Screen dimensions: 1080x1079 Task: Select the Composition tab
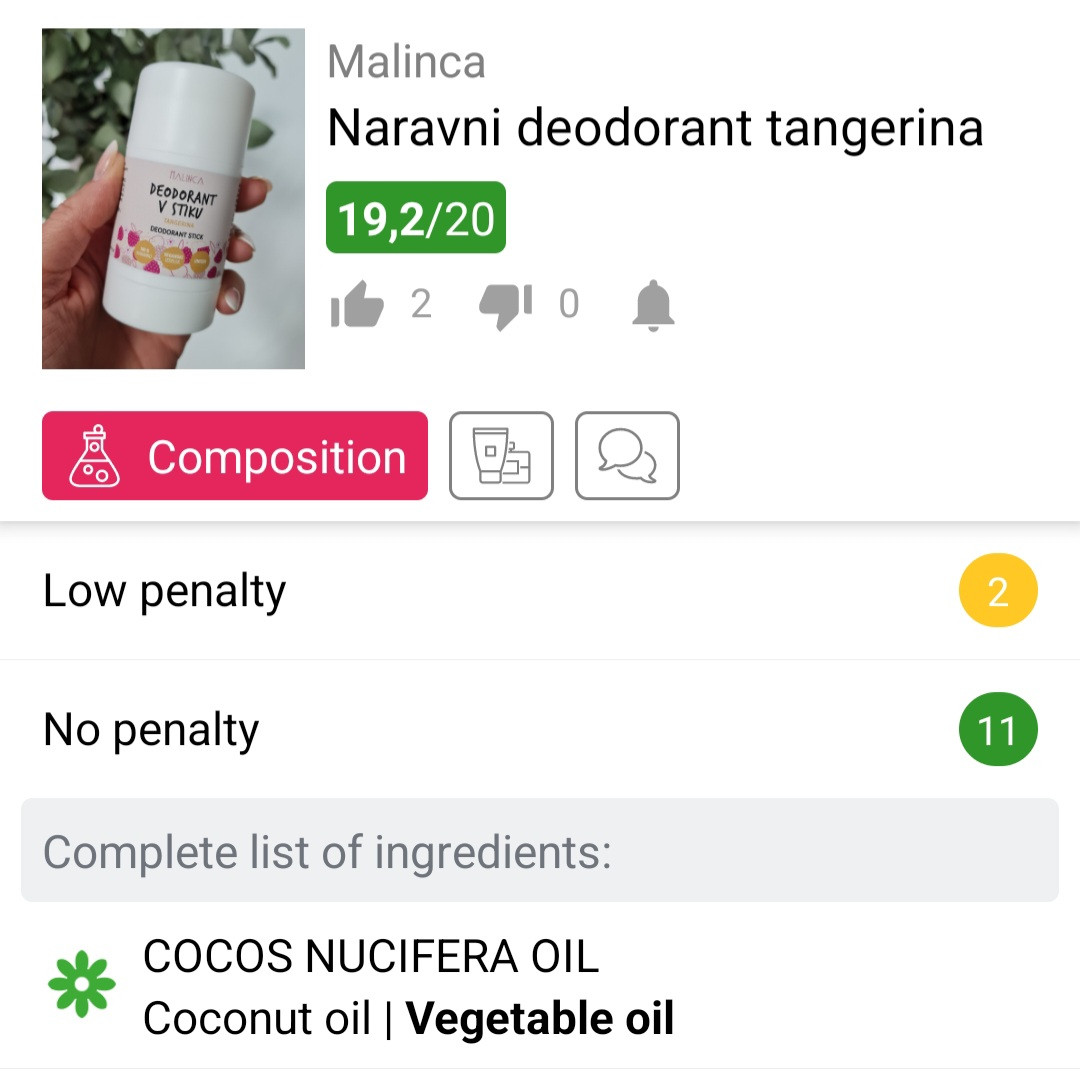(x=235, y=456)
